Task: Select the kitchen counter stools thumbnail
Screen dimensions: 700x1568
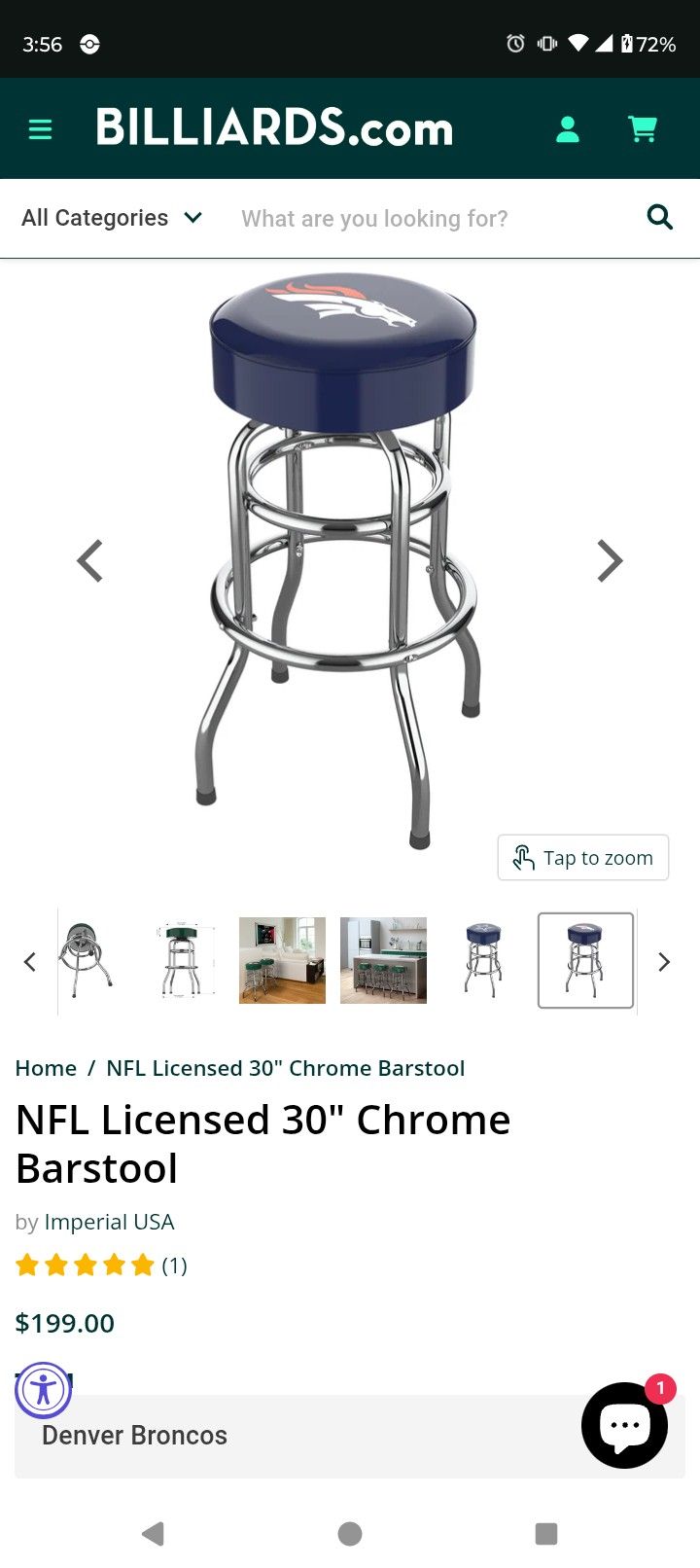Action: click(x=383, y=960)
